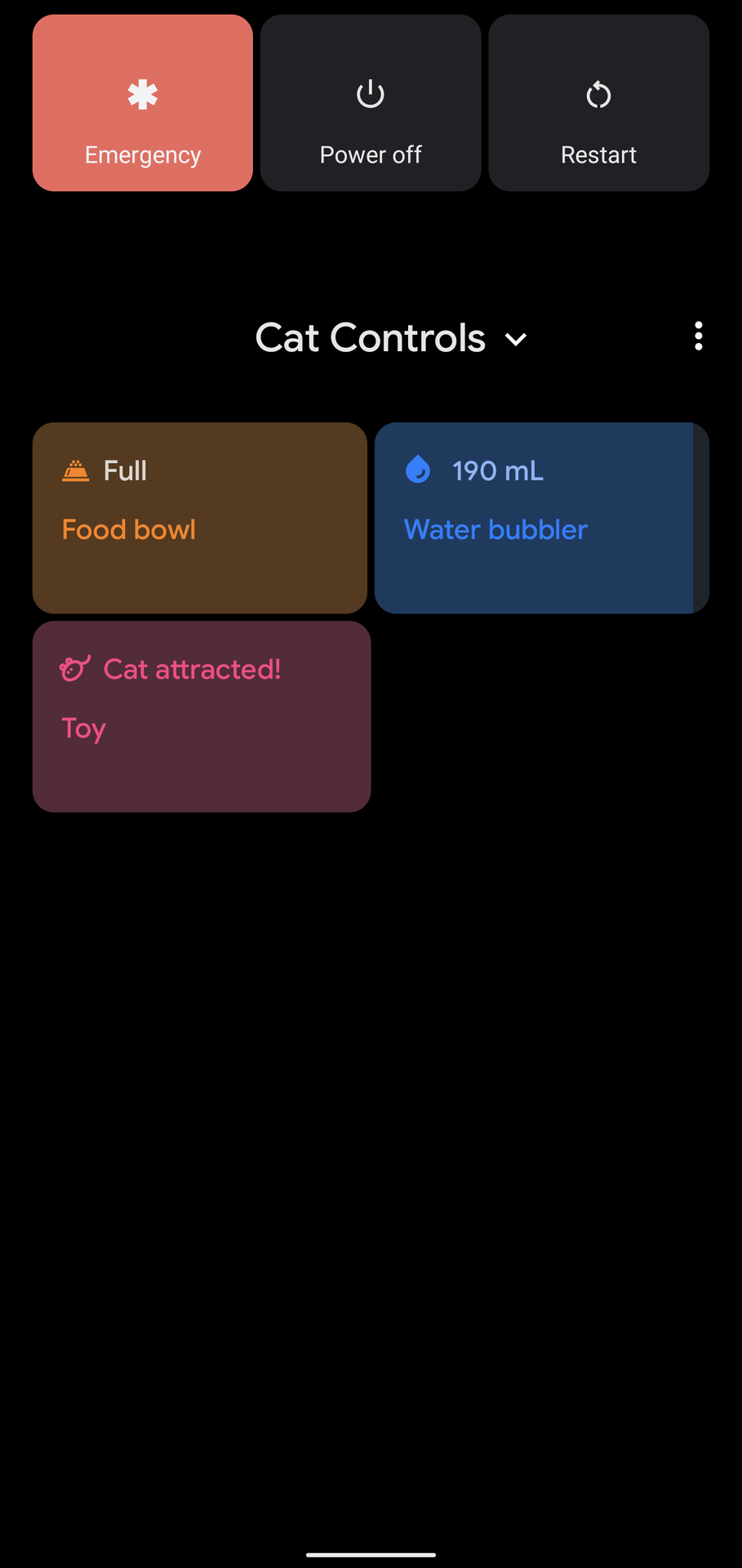Toggle the Food bowl control
Screen dimensions: 742x1568
[200, 518]
